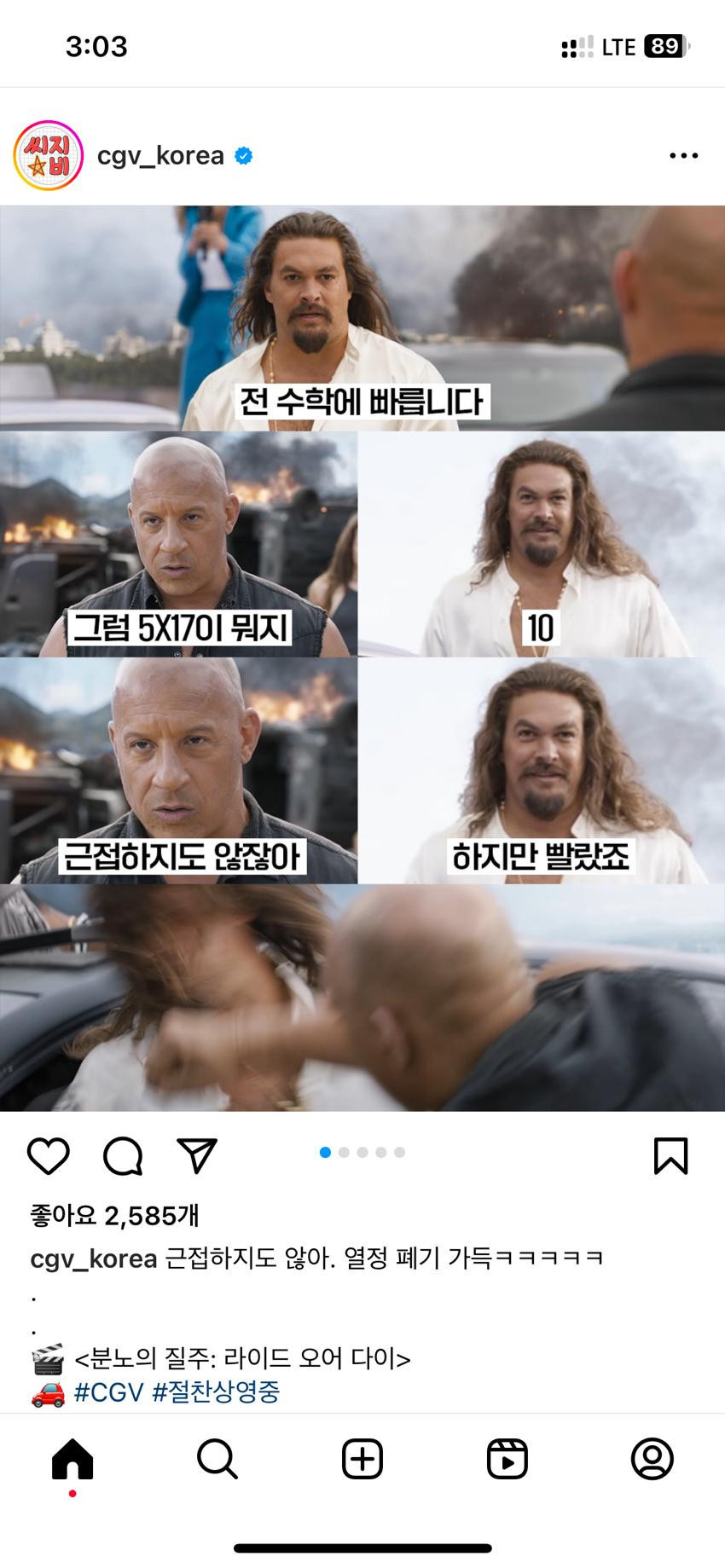Switch to the Search tab

(217, 1459)
